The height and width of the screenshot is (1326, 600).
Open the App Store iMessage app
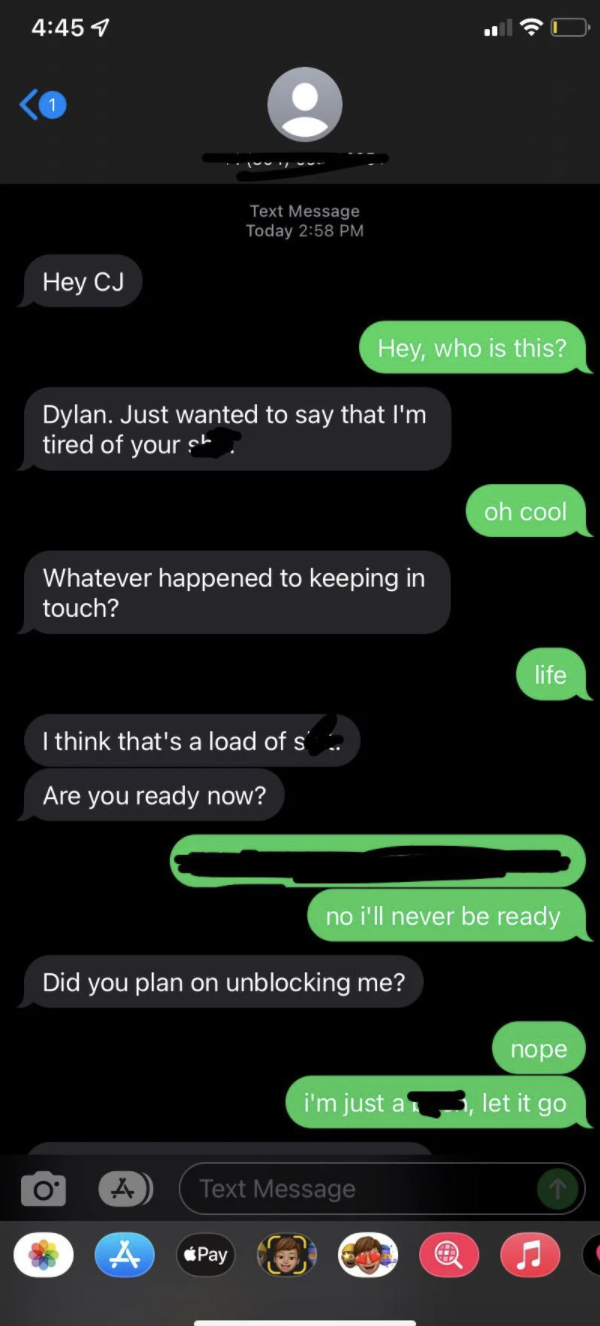(125, 1255)
